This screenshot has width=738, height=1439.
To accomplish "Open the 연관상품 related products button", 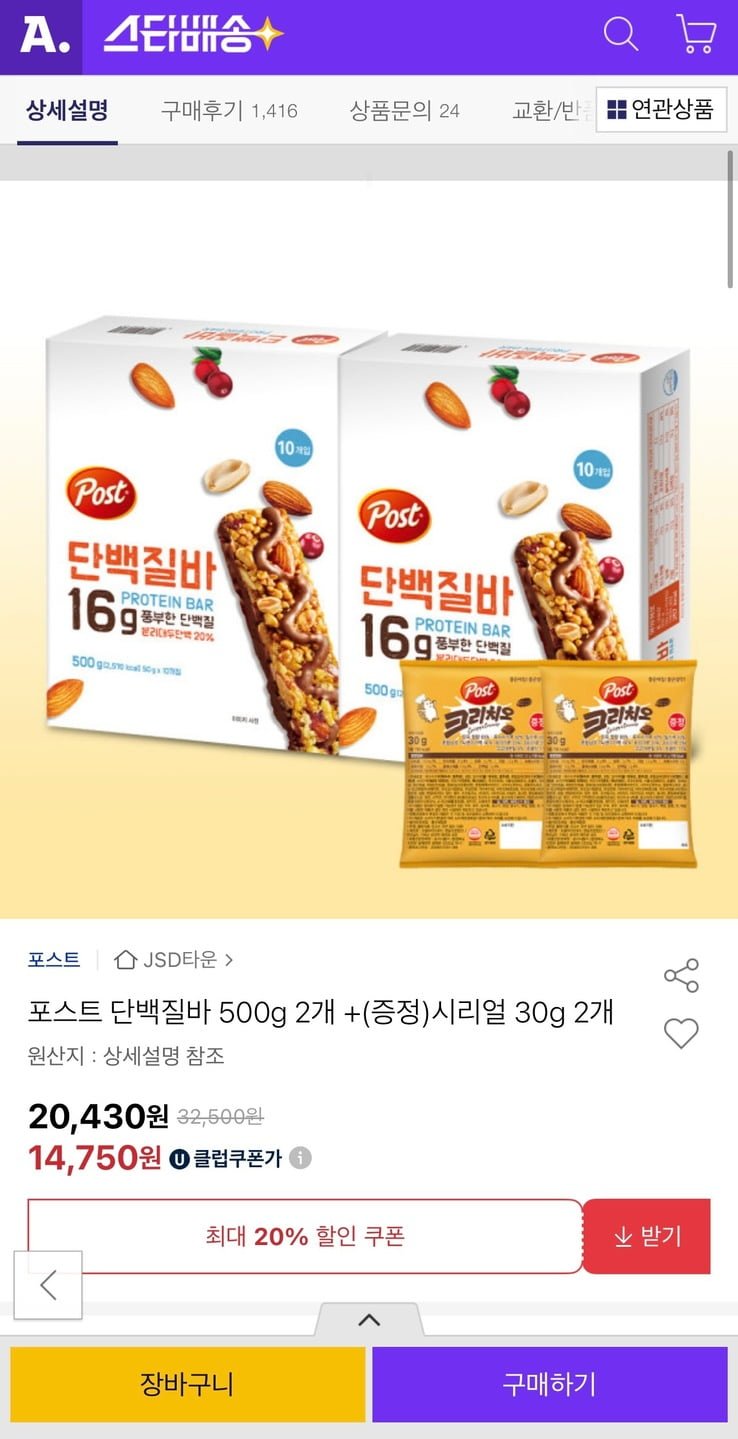I will [x=661, y=110].
